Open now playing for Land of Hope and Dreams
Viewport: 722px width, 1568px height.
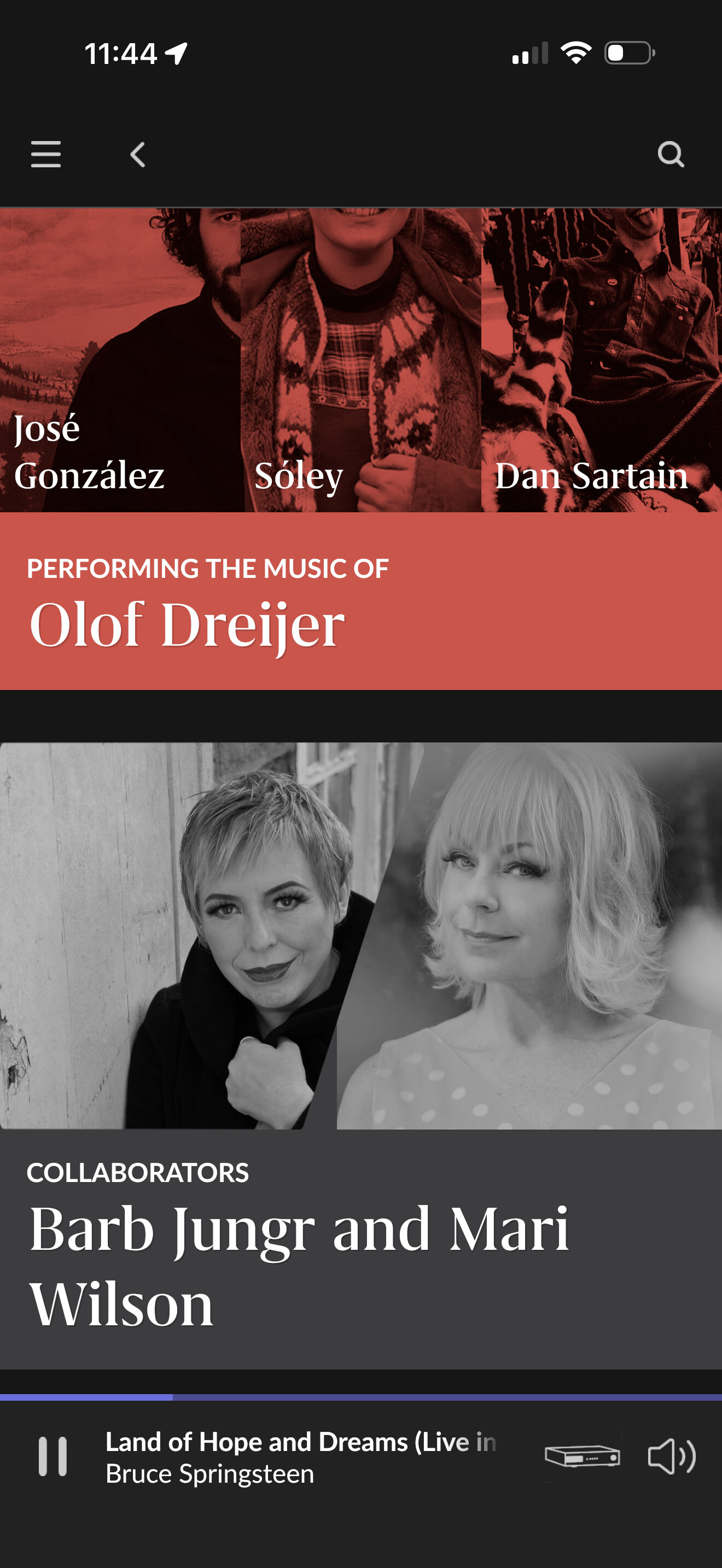[301, 1458]
